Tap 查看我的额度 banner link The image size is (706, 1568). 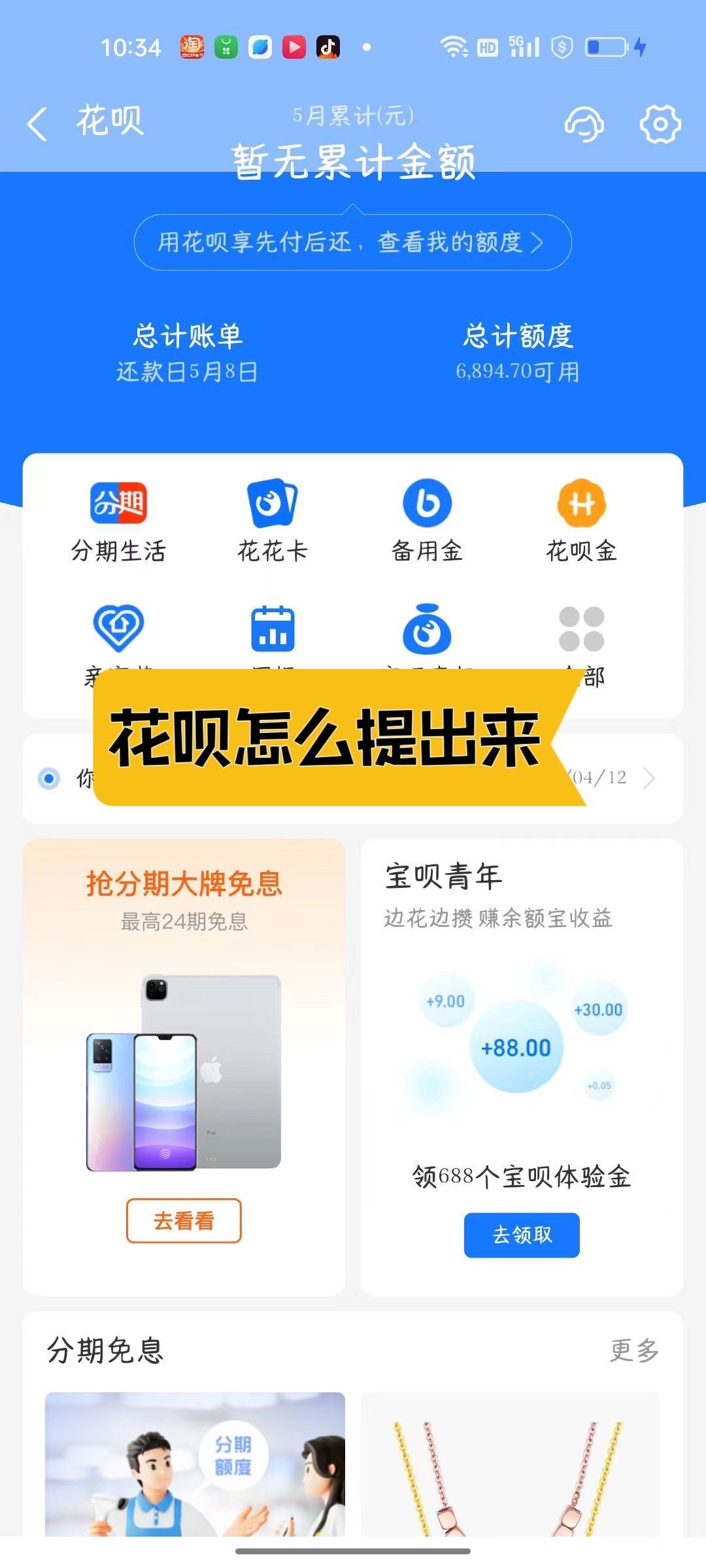point(352,242)
